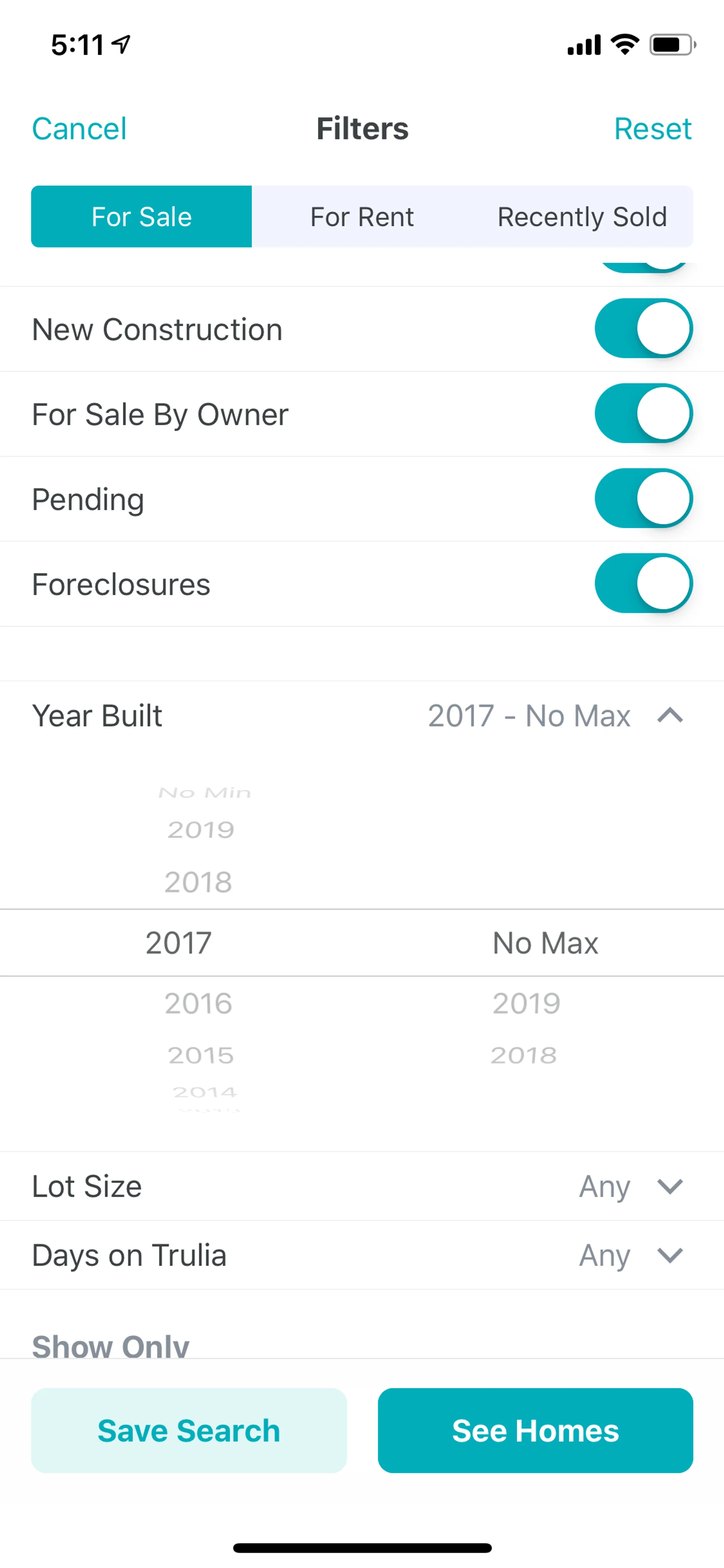Expand the Days on Trulia dropdown
Screen dimensions: 724x1568
click(669, 1255)
